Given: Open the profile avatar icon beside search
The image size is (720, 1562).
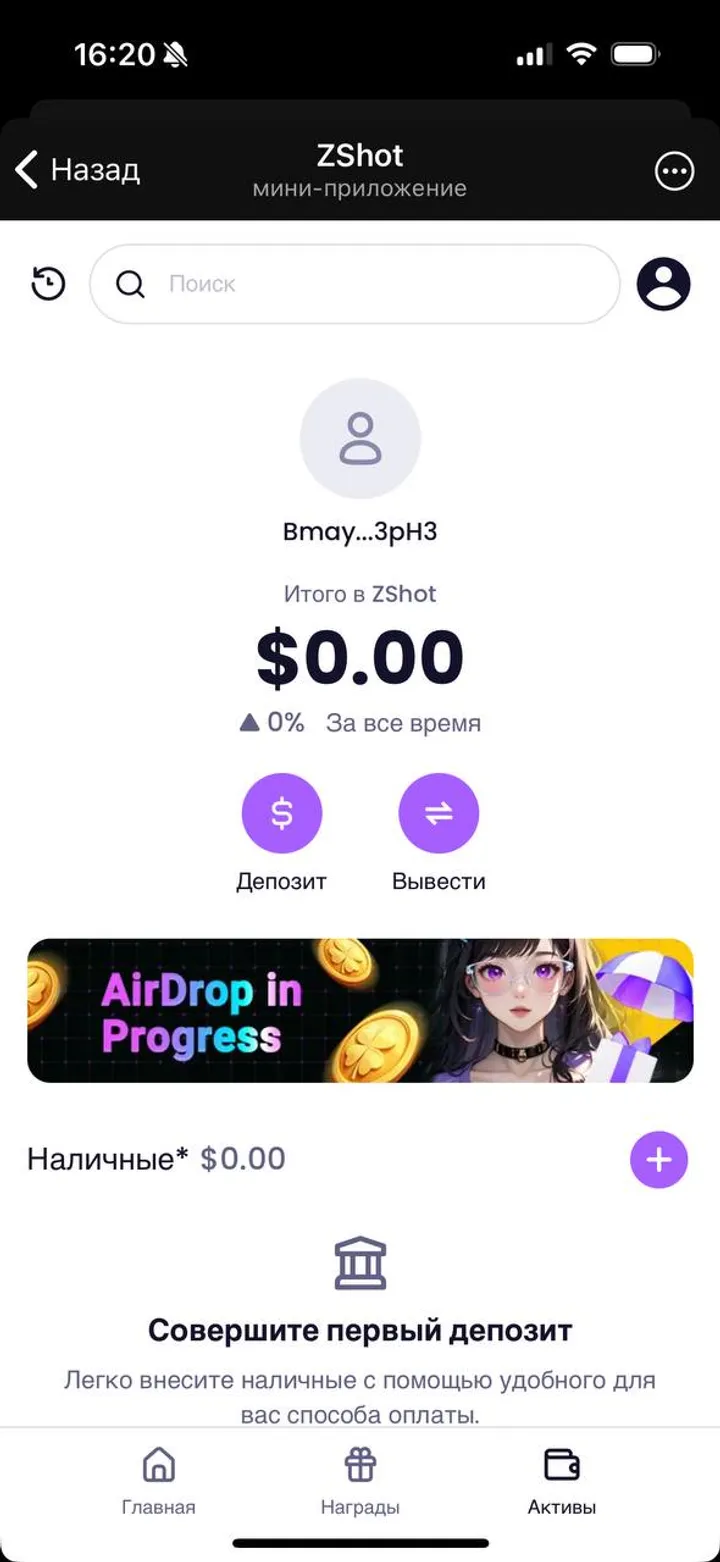Looking at the screenshot, I should pos(663,284).
